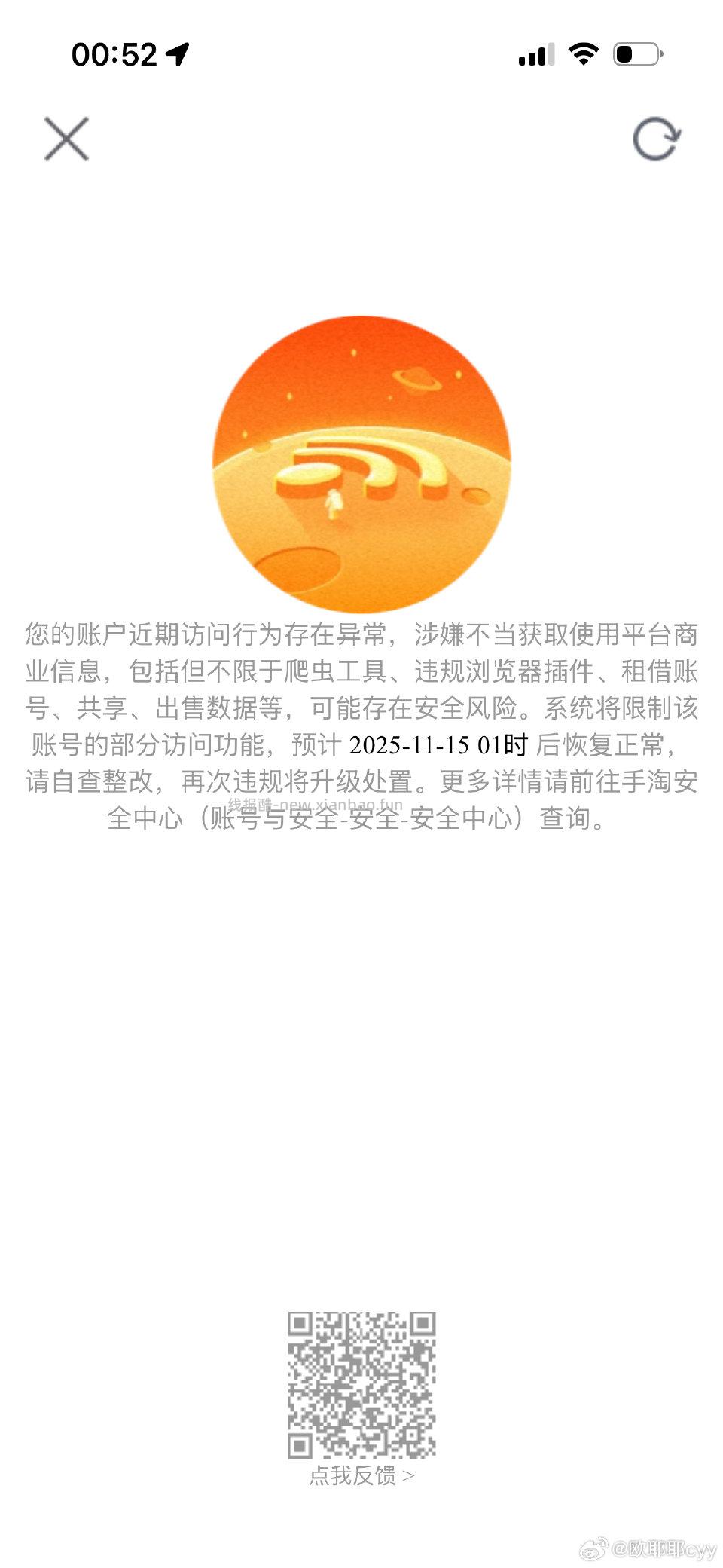Tap the warning notice paragraph

tap(361, 723)
